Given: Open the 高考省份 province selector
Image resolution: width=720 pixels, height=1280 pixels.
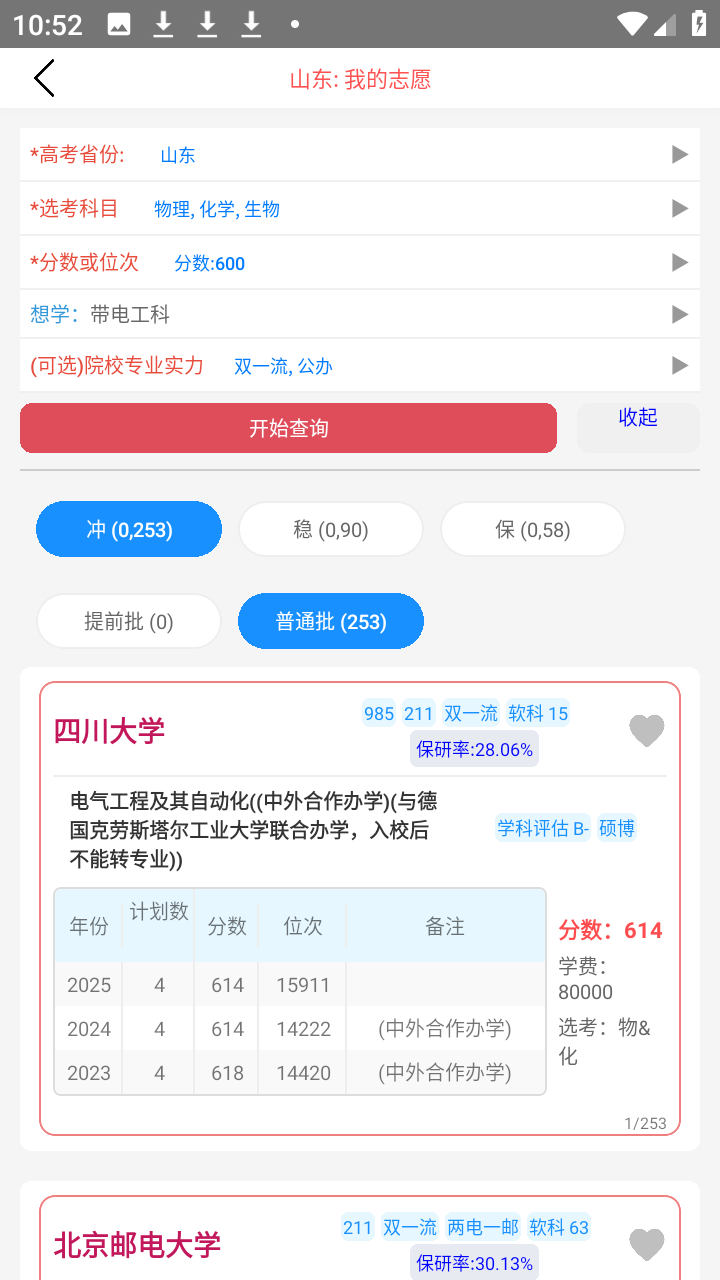Looking at the screenshot, I should [x=360, y=155].
